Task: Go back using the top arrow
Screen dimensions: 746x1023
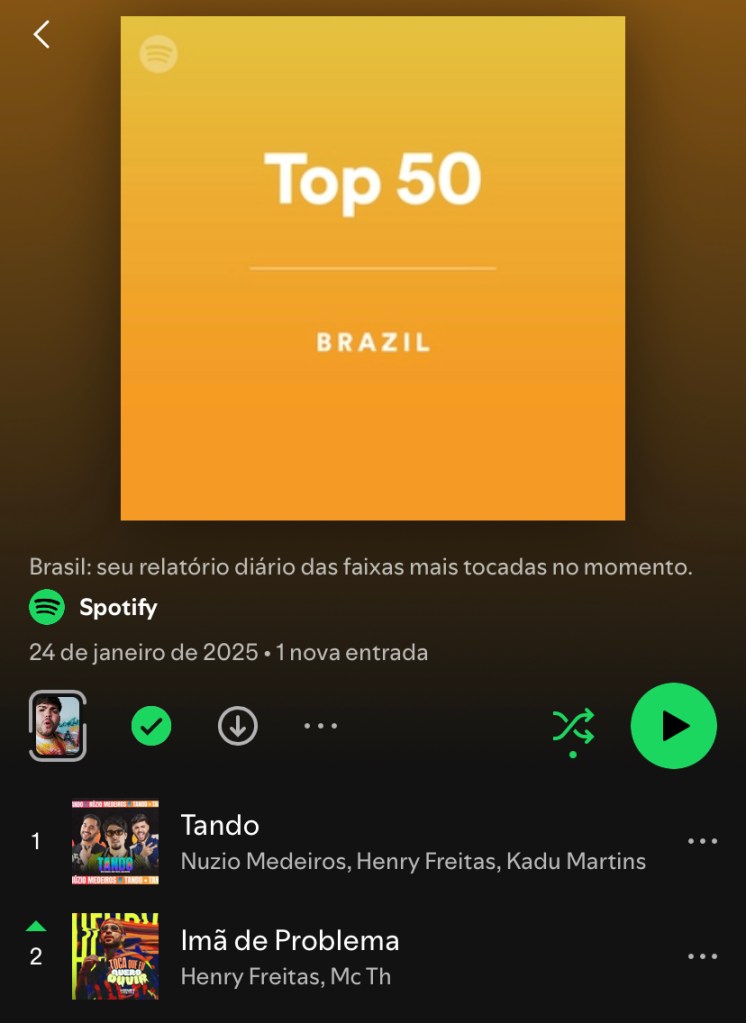Action: pos(41,35)
